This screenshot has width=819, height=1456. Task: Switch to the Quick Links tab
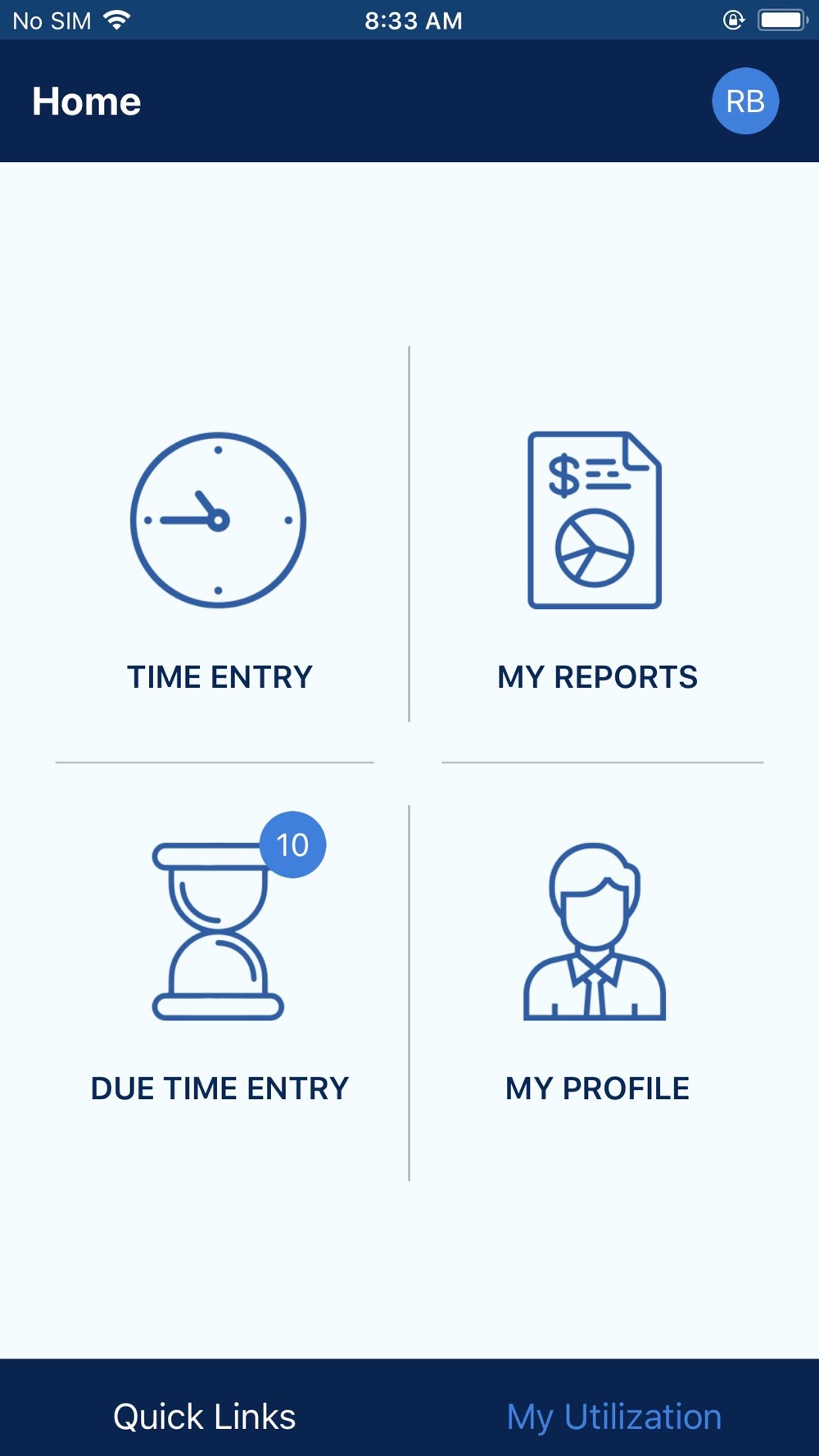pyautogui.click(x=205, y=1416)
